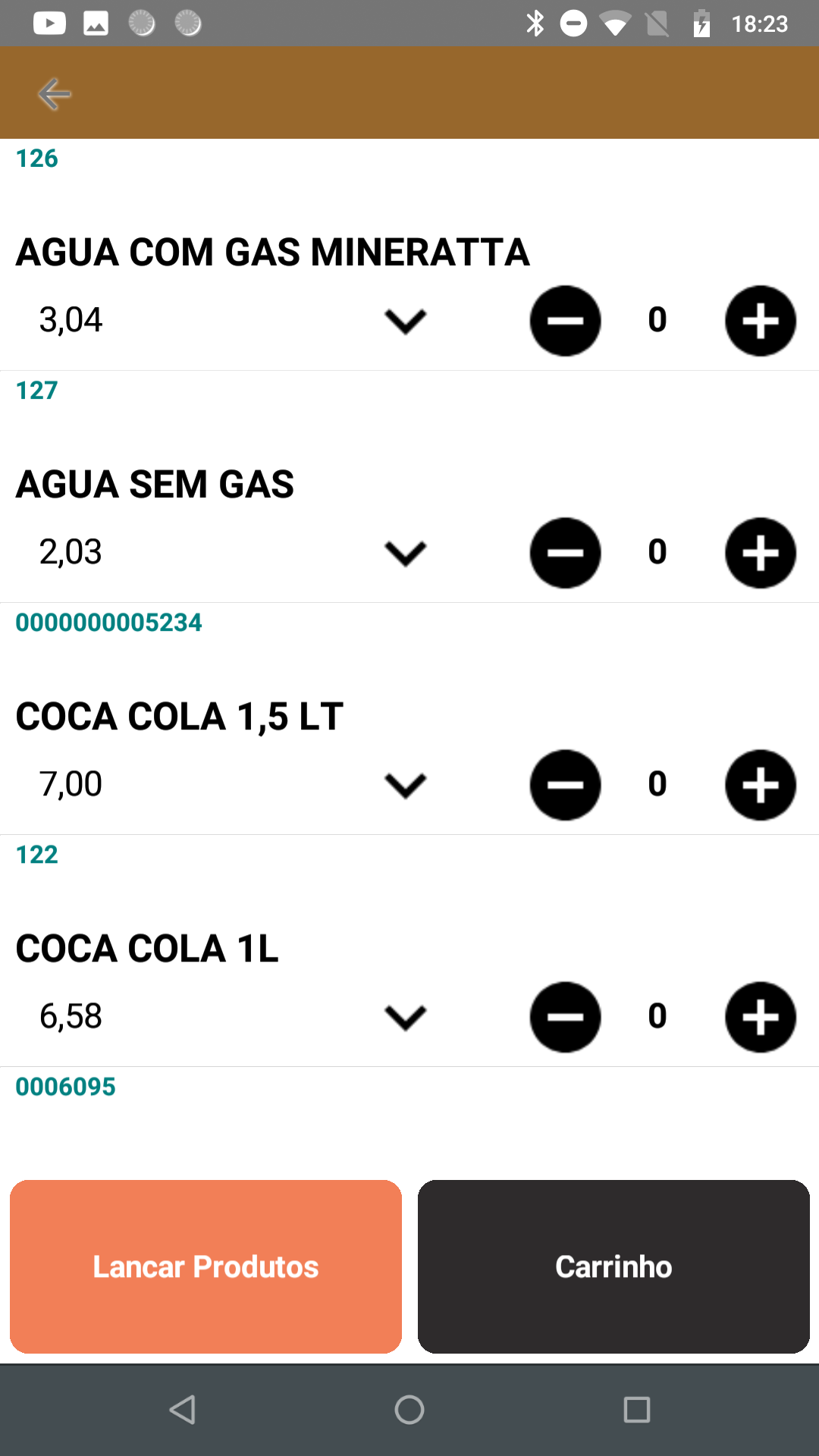Add one Agua Sem Gas
819x1456 pixels.
pyautogui.click(x=761, y=553)
